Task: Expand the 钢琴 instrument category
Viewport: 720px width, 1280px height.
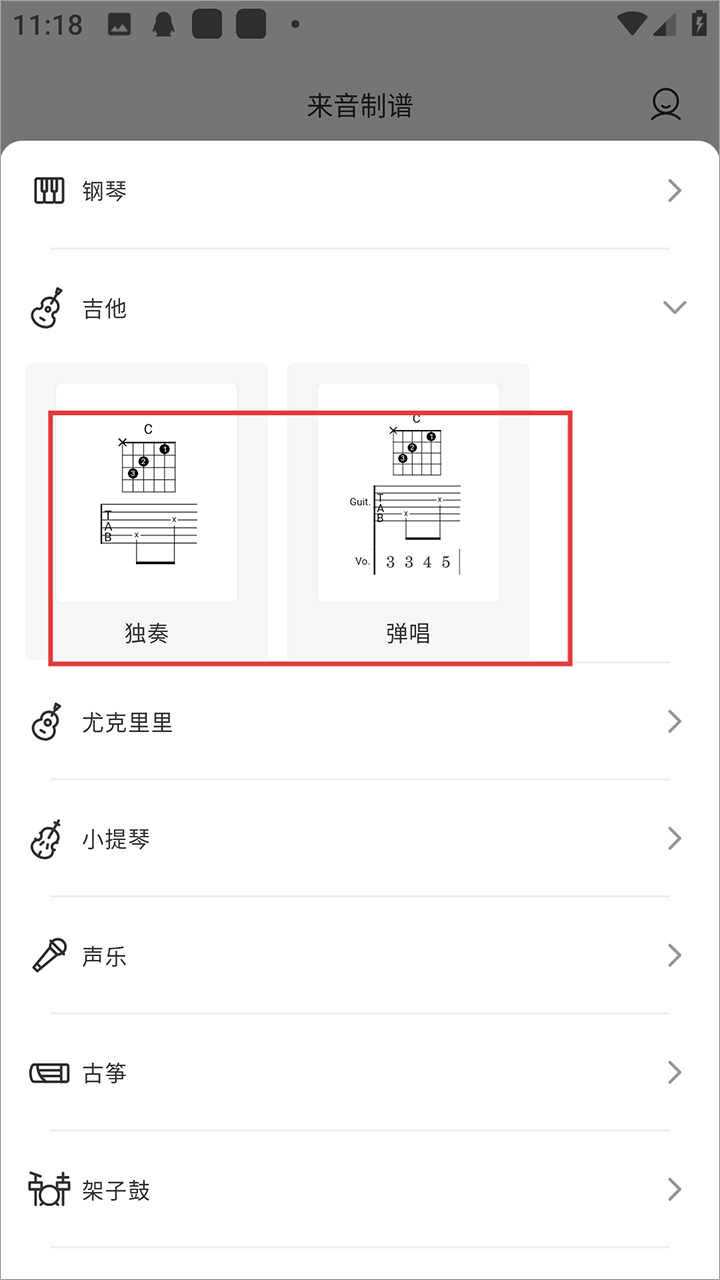Action: pos(360,191)
